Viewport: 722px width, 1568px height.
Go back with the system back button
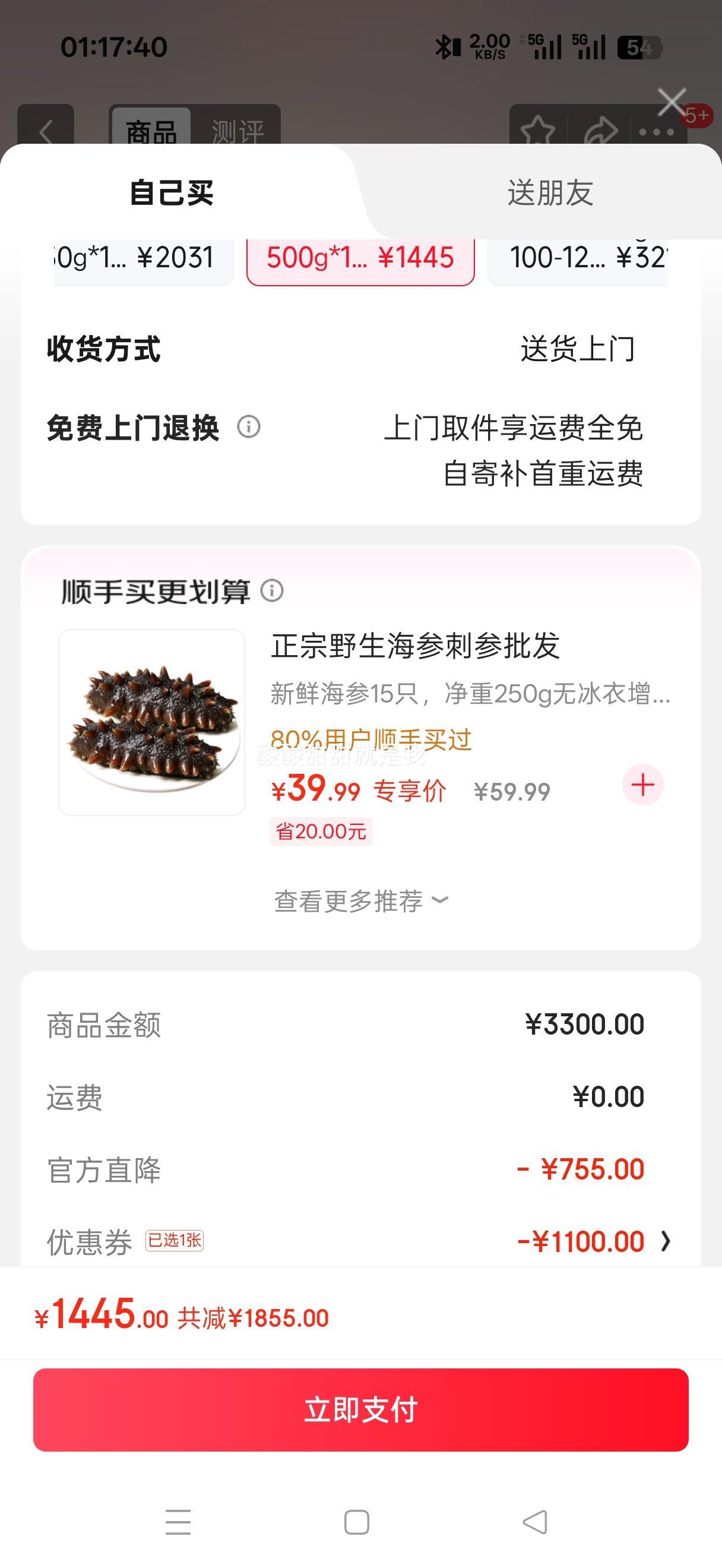coord(534,1522)
